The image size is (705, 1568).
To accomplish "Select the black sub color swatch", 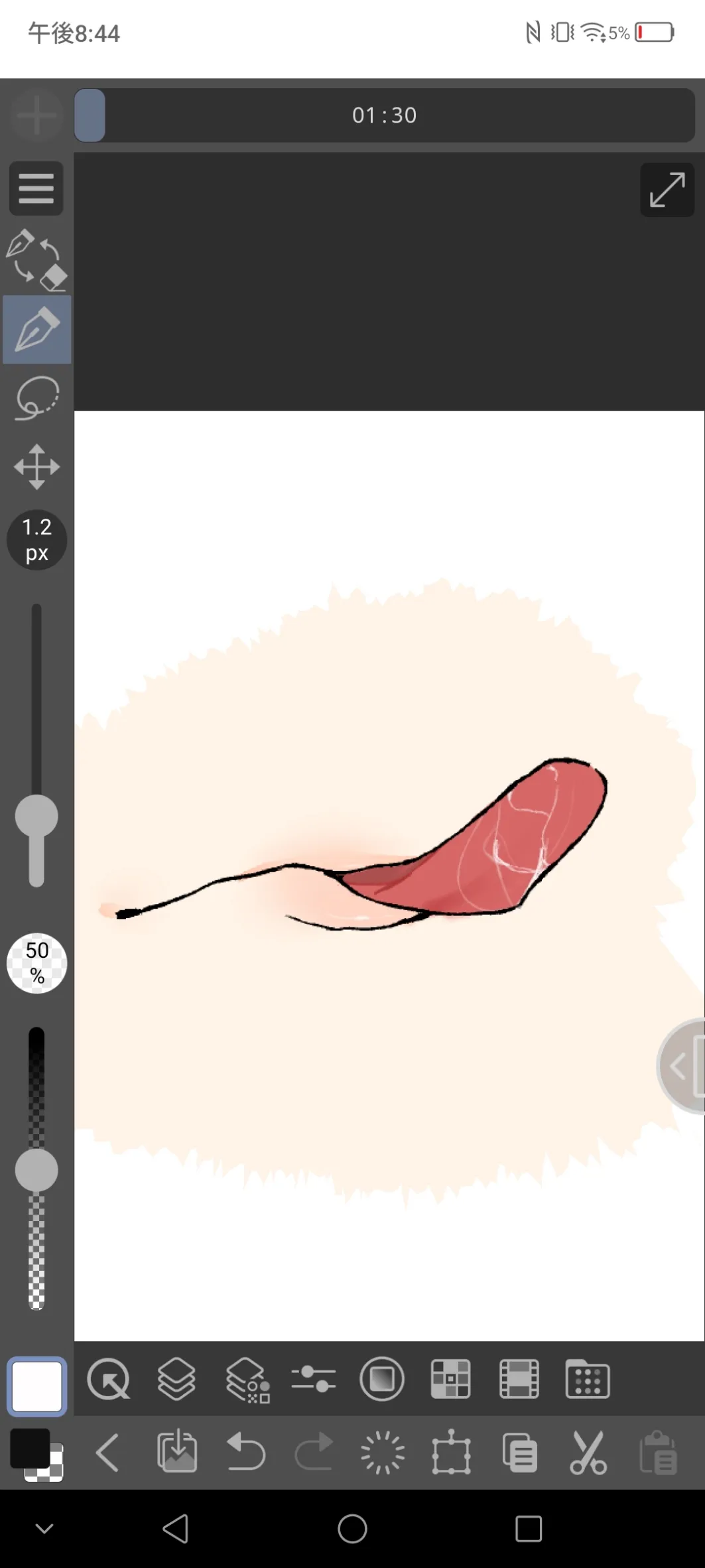I will [x=30, y=1449].
